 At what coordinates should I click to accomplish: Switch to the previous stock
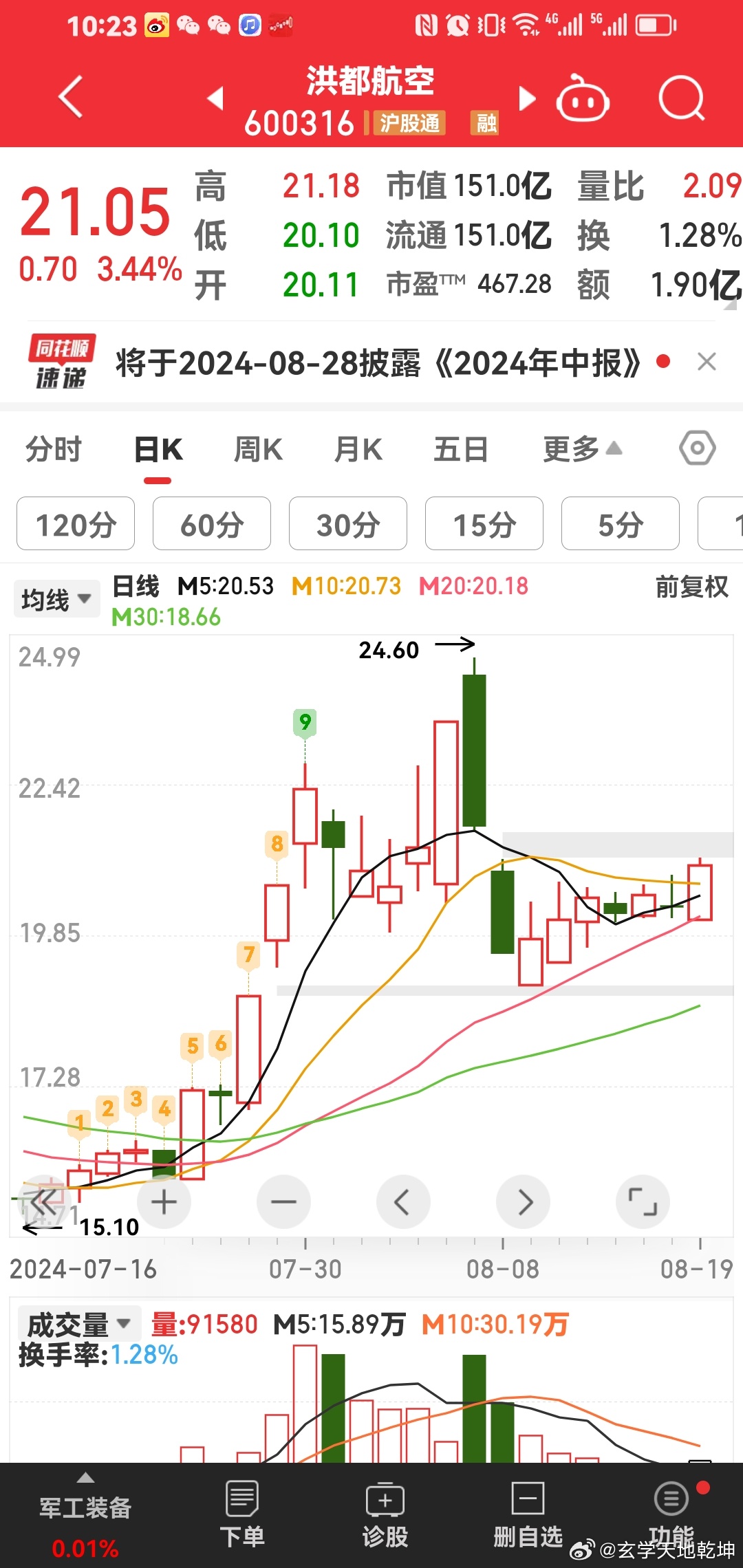(216, 98)
